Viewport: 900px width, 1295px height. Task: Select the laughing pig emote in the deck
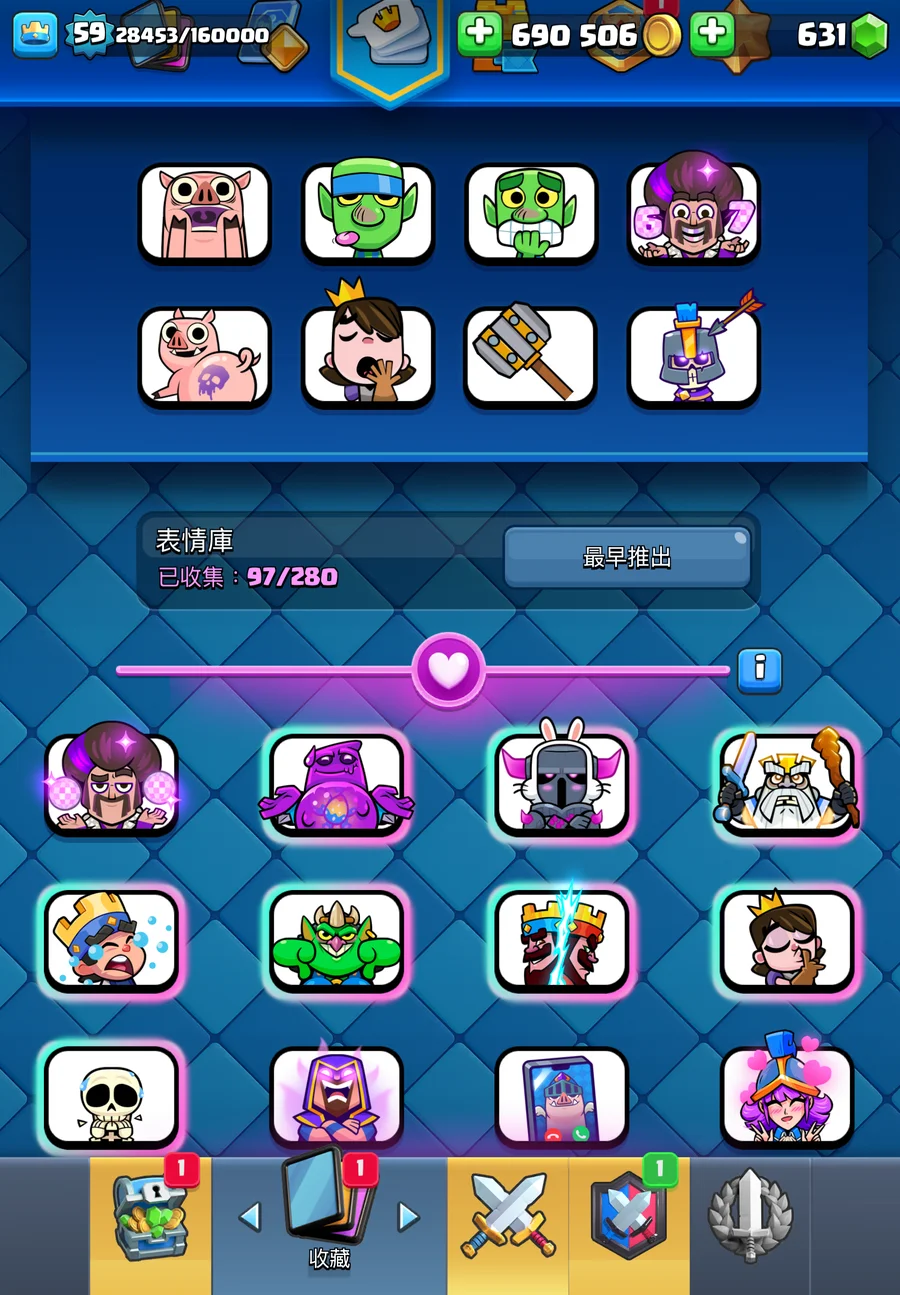(204, 213)
